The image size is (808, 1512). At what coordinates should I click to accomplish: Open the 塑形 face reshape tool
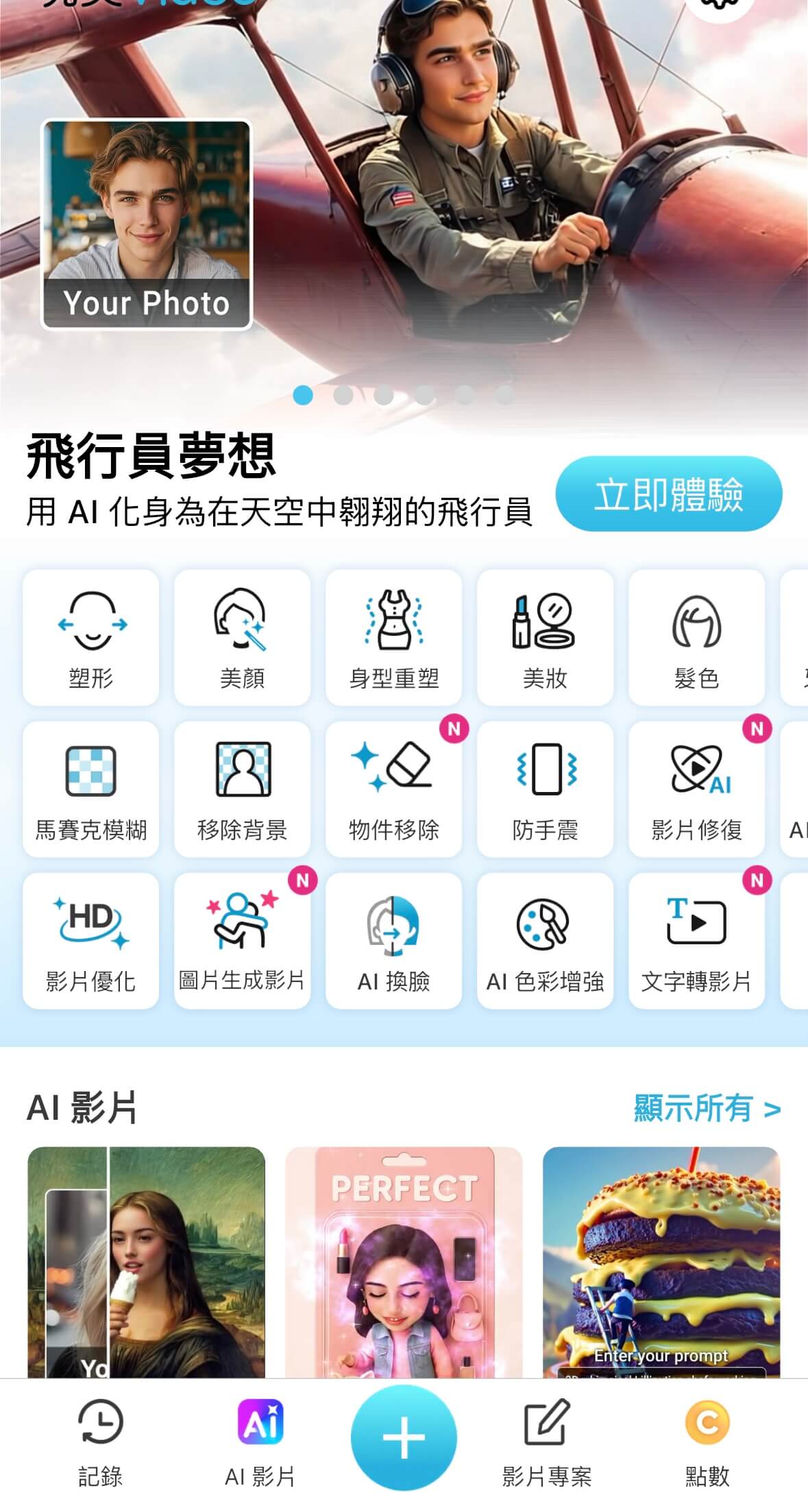pyautogui.click(x=91, y=638)
